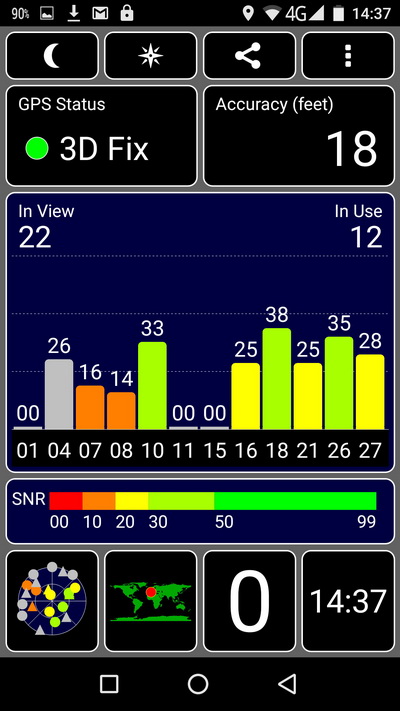Open the Accuracy (feet) tile
This screenshot has width=400, height=711.
click(x=299, y=136)
